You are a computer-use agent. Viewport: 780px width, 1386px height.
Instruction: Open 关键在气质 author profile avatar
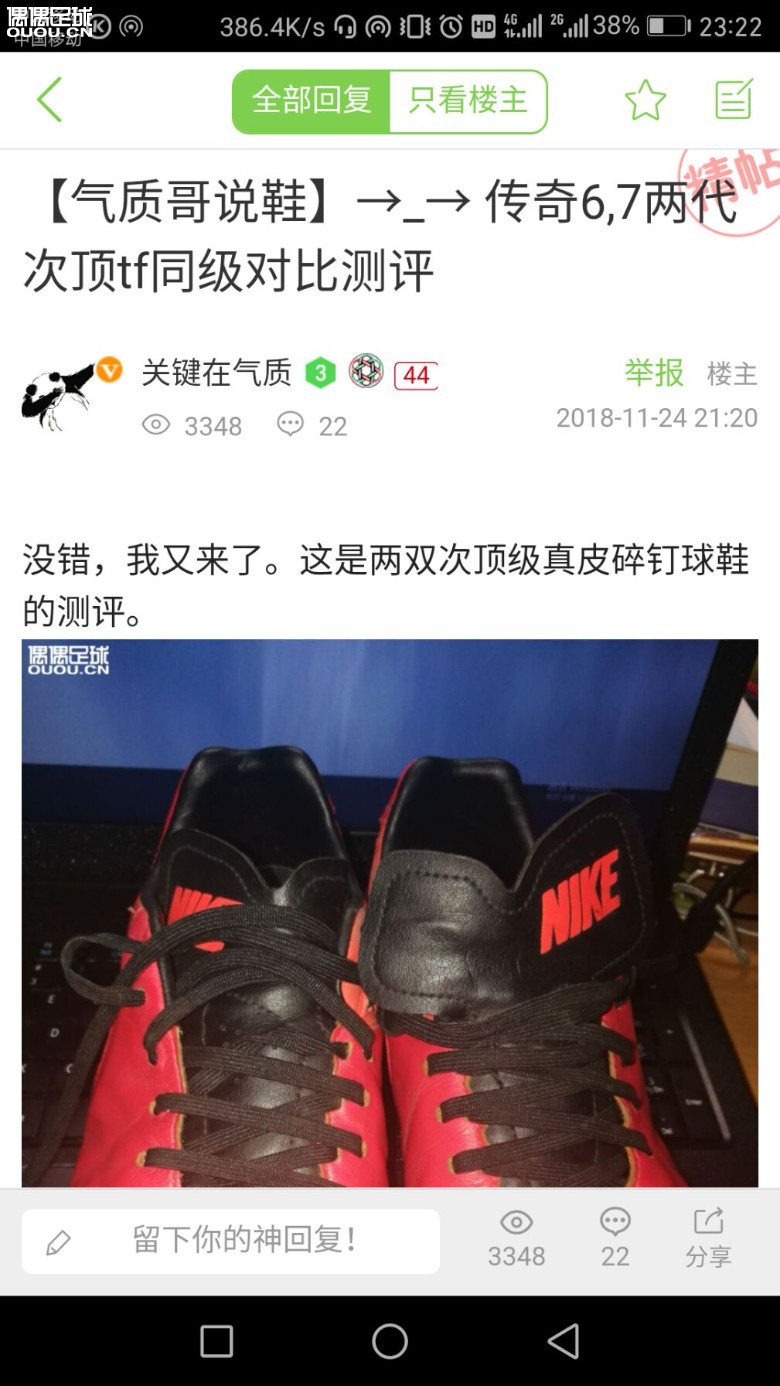tap(61, 394)
